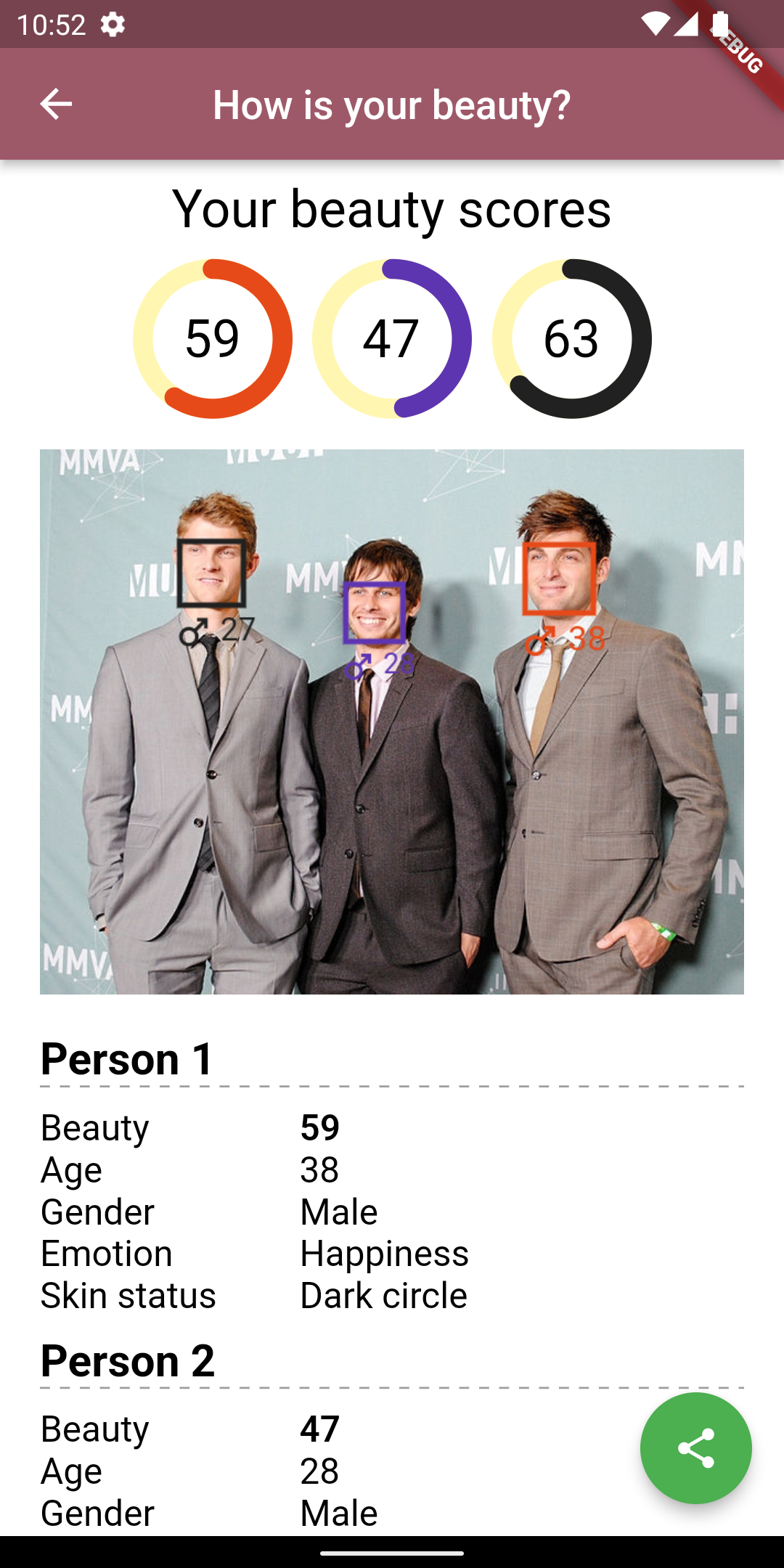Click the back arrow to return
This screenshot has width=784, height=1568.
(56, 104)
